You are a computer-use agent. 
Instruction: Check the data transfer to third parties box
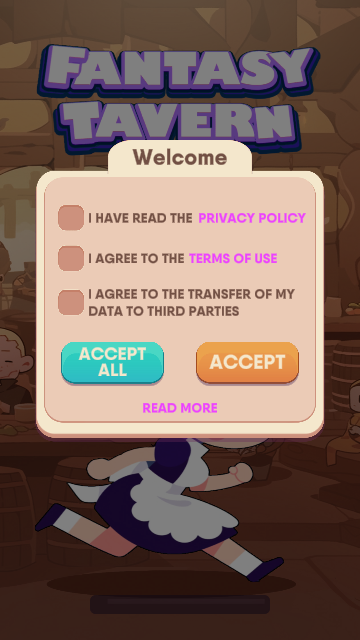click(x=71, y=302)
